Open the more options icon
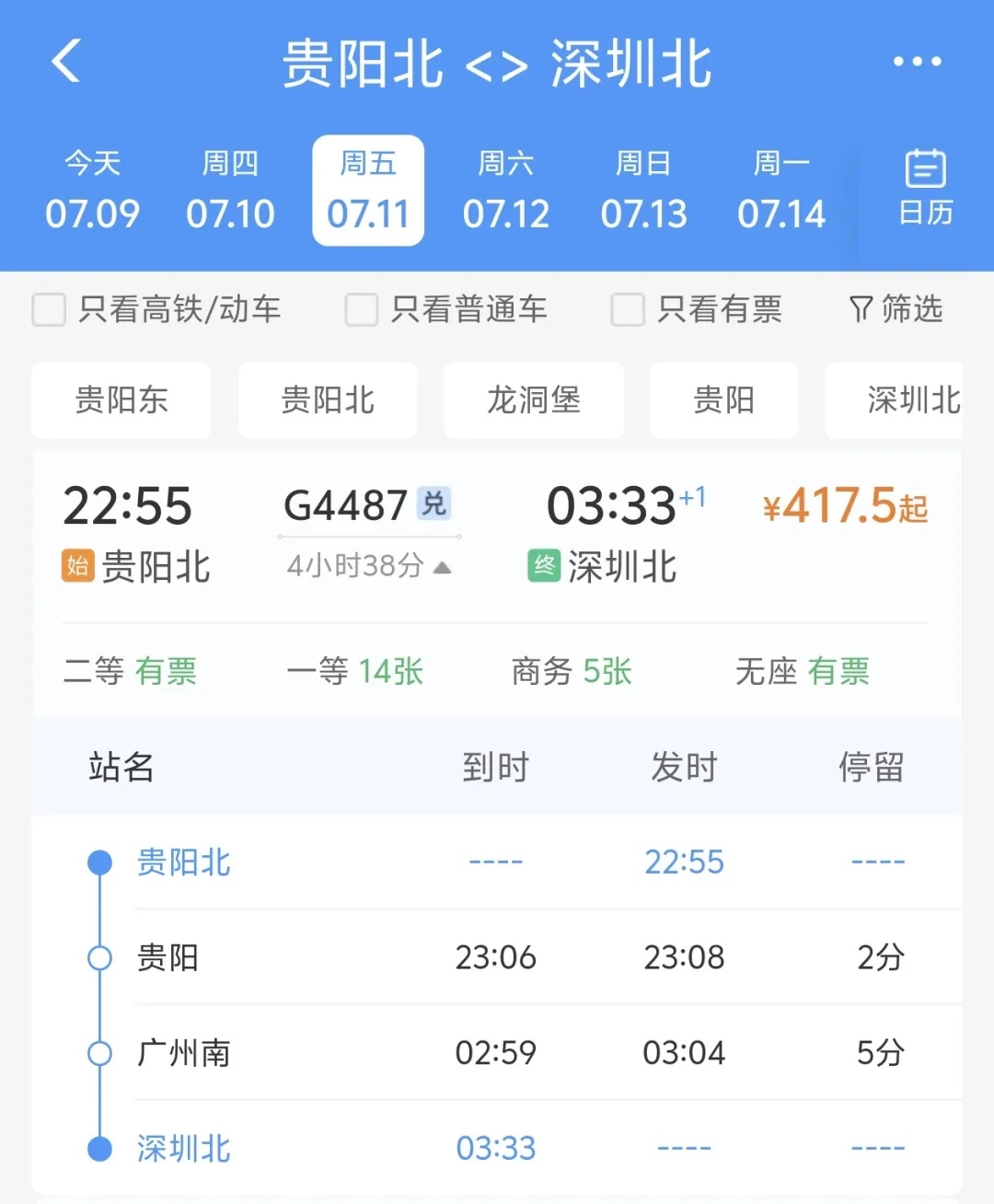 click(916, 63)
